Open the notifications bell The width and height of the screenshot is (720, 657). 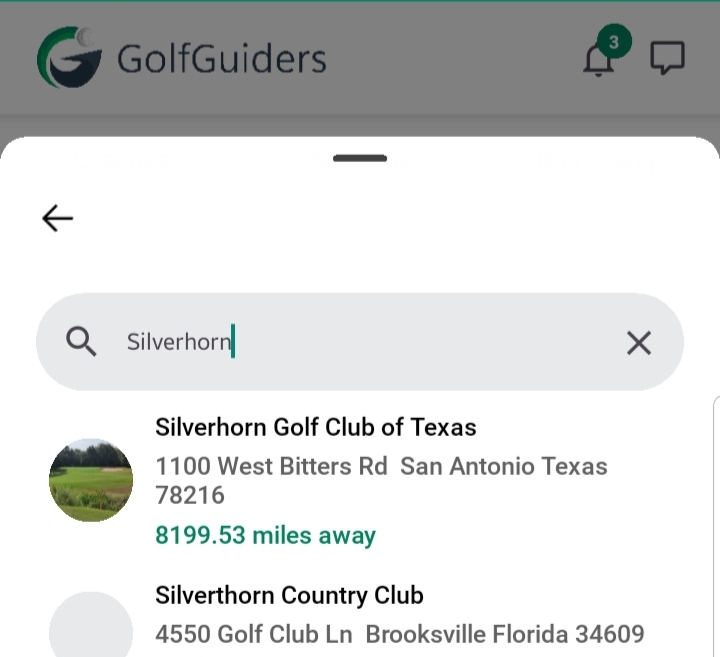pos(599,59)
